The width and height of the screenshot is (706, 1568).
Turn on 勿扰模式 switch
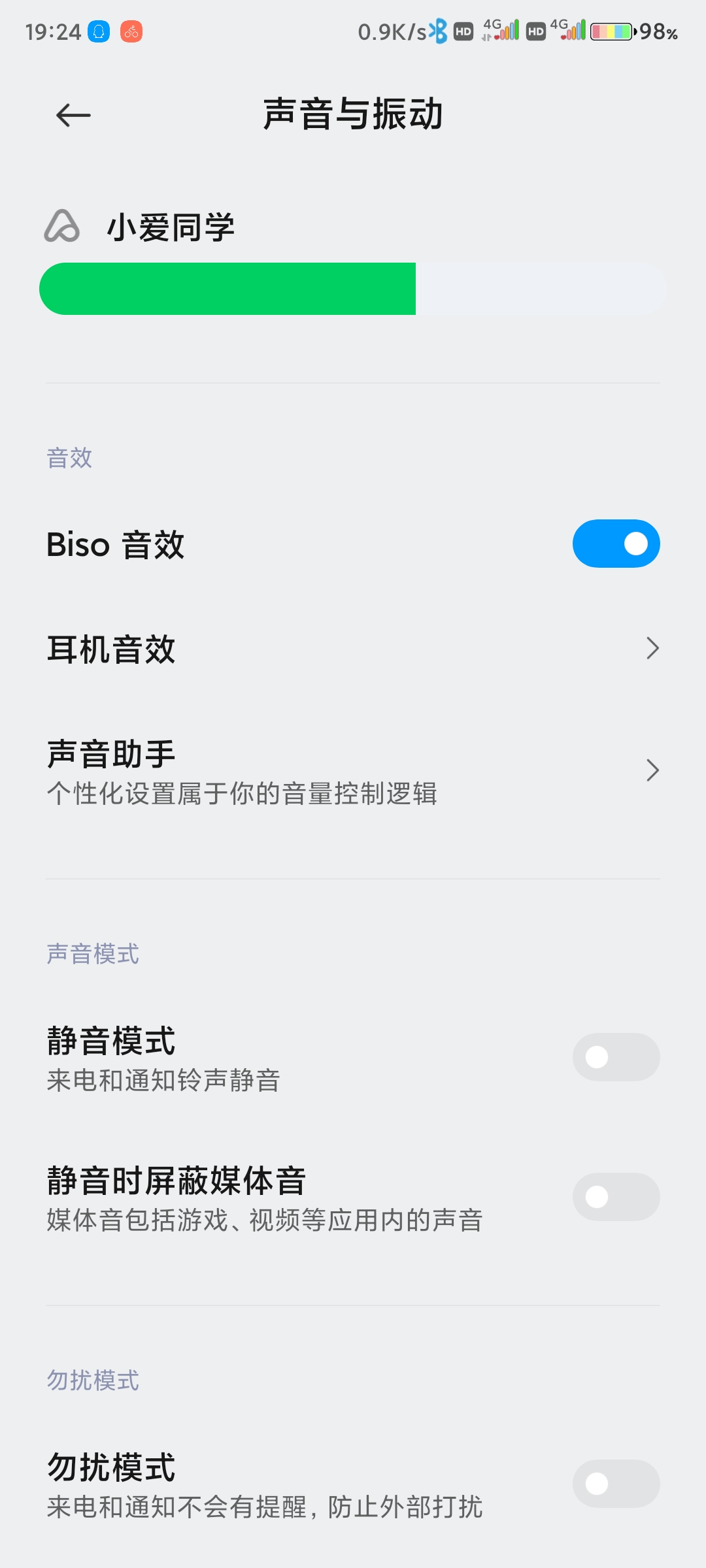point(616,1484)
